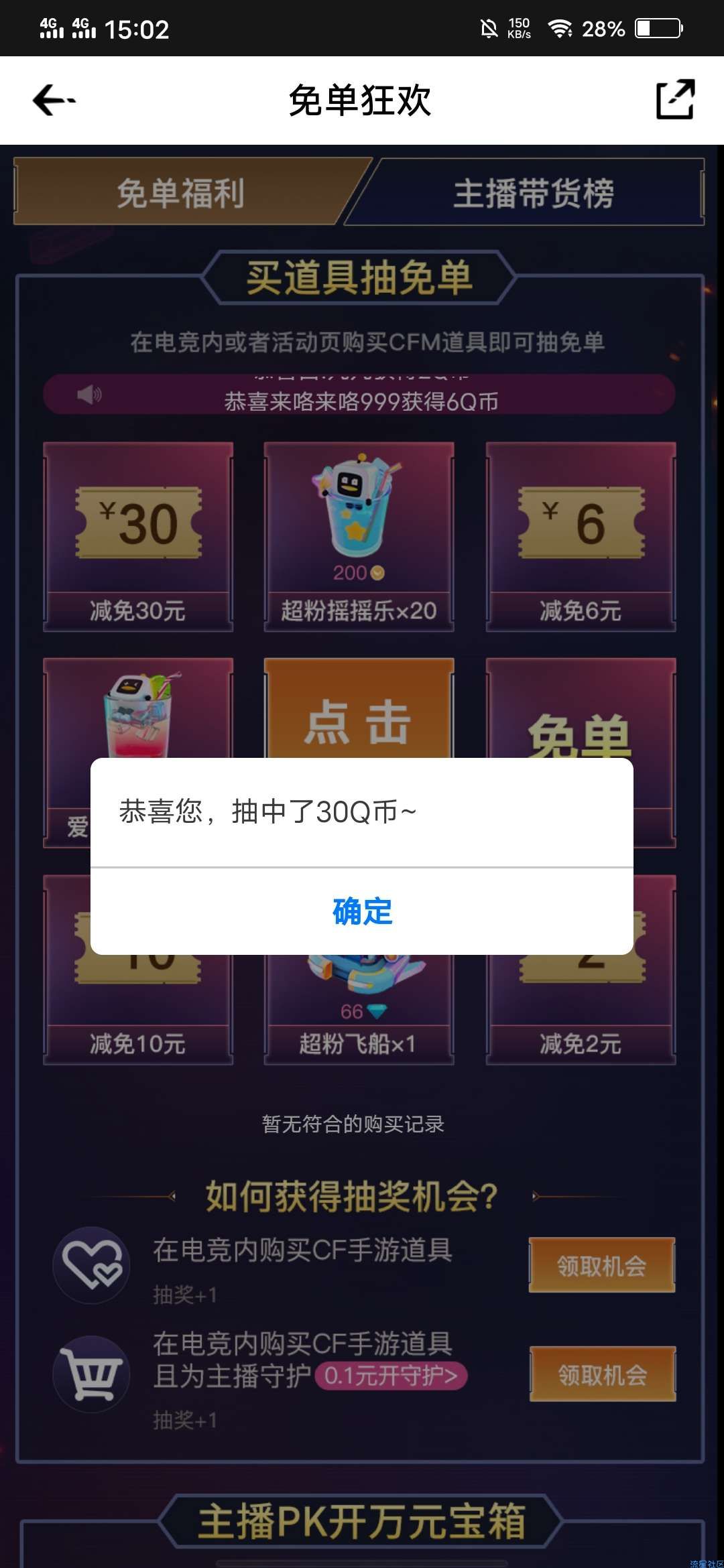Go back using the top-left arrow
Viewport: 724px width, 1568px height.
54,101
